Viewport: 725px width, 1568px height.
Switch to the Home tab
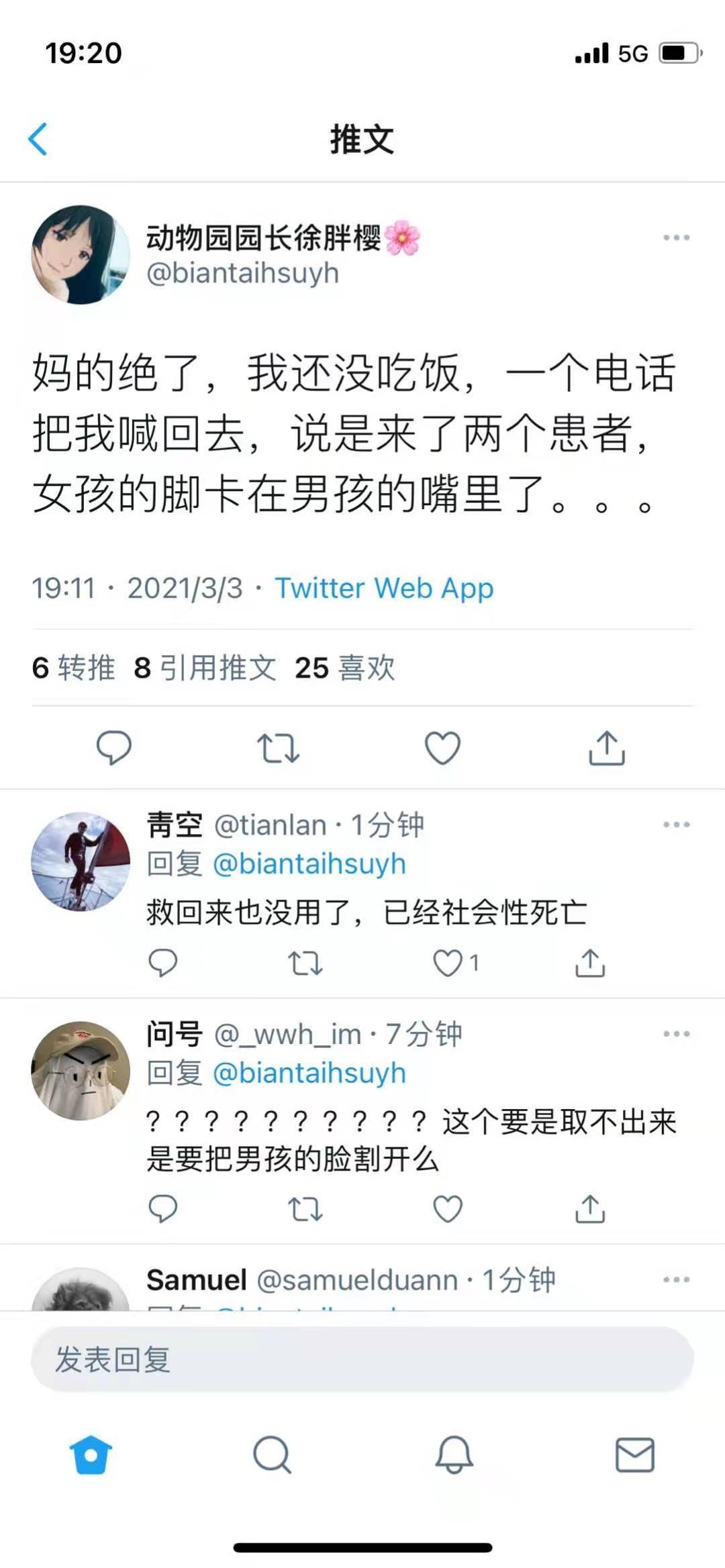[91, 1455]
